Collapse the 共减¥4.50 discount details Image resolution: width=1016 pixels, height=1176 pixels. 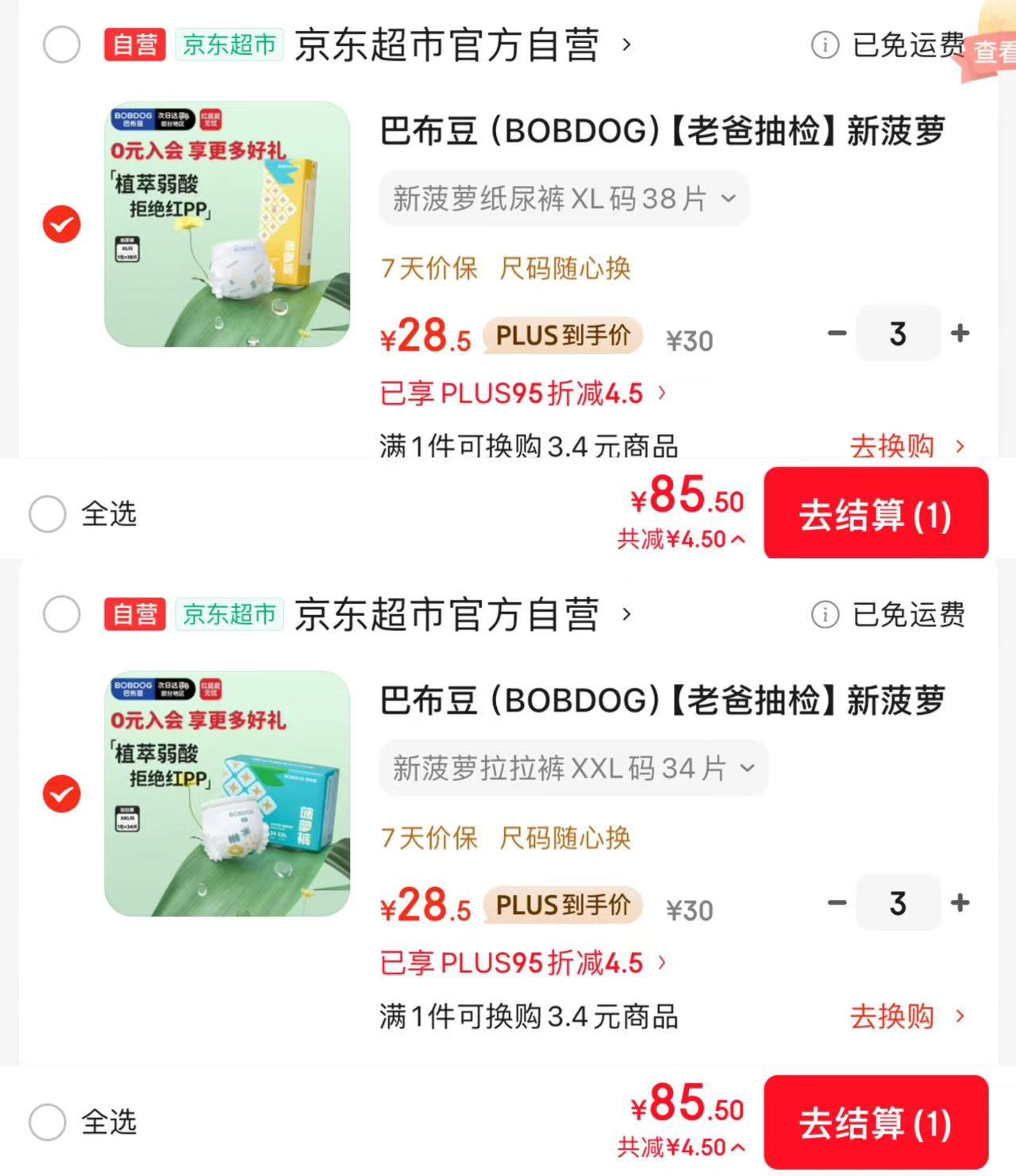pos(679,540)
